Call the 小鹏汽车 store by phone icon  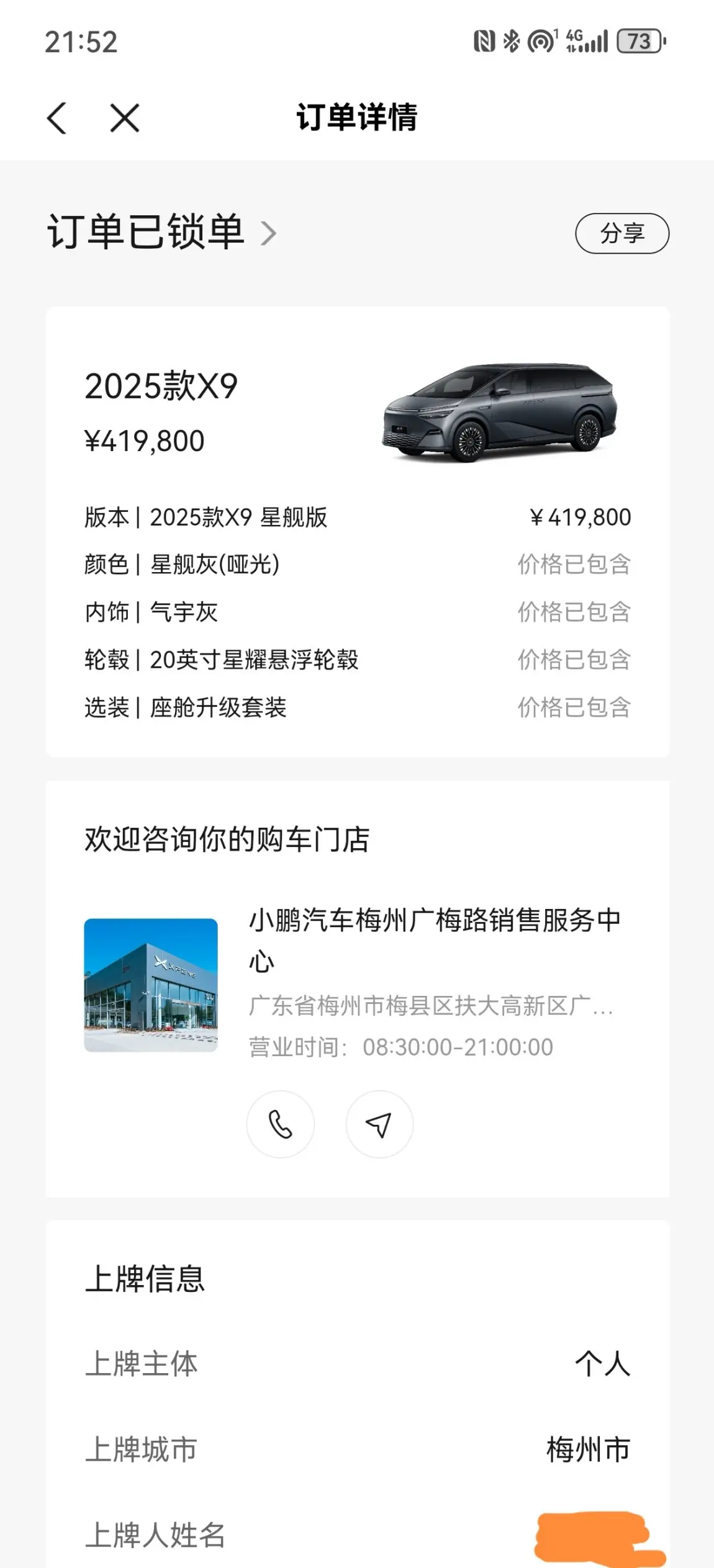[280, 1124]
